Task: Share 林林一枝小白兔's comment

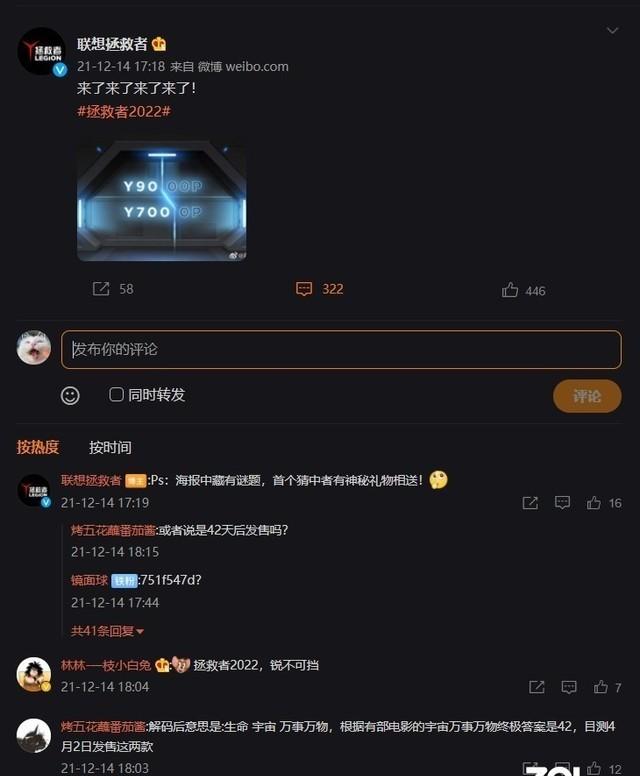Action: pos(537,687)
